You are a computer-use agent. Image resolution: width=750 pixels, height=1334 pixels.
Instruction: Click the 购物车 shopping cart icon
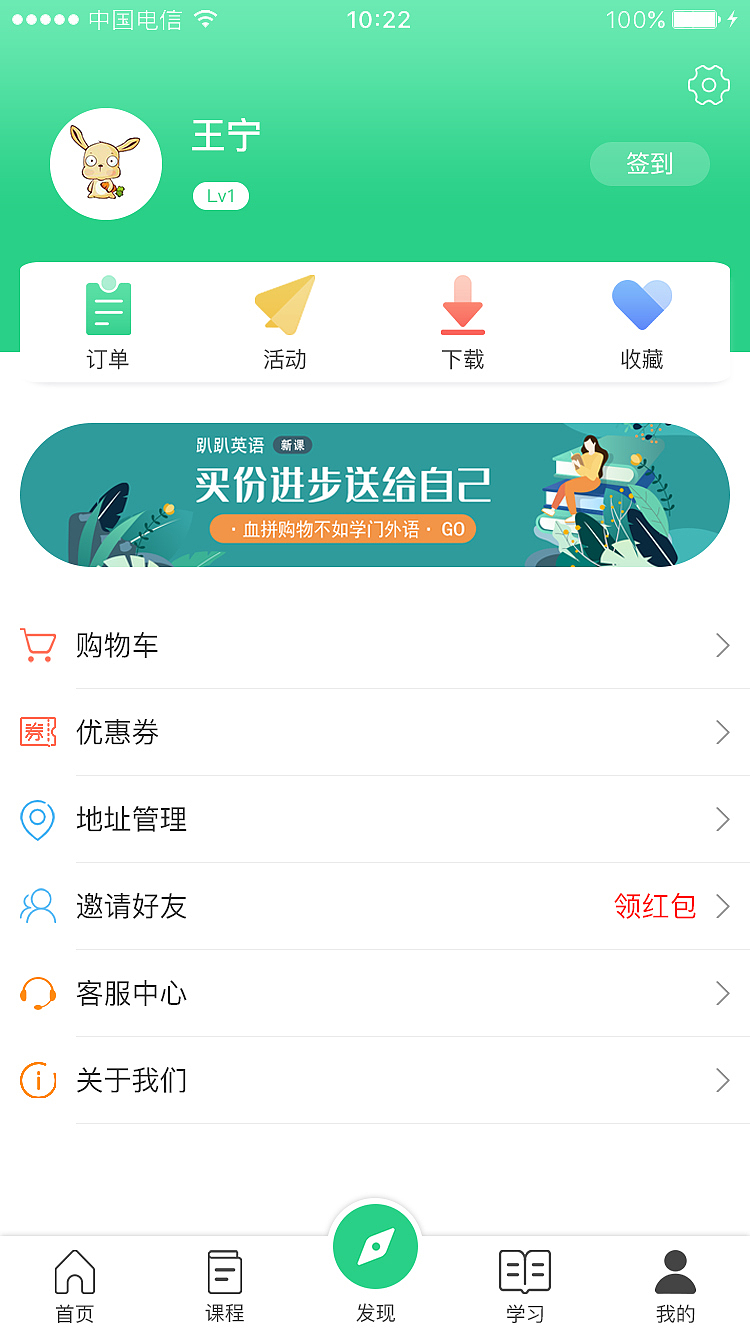coord(37,645)
